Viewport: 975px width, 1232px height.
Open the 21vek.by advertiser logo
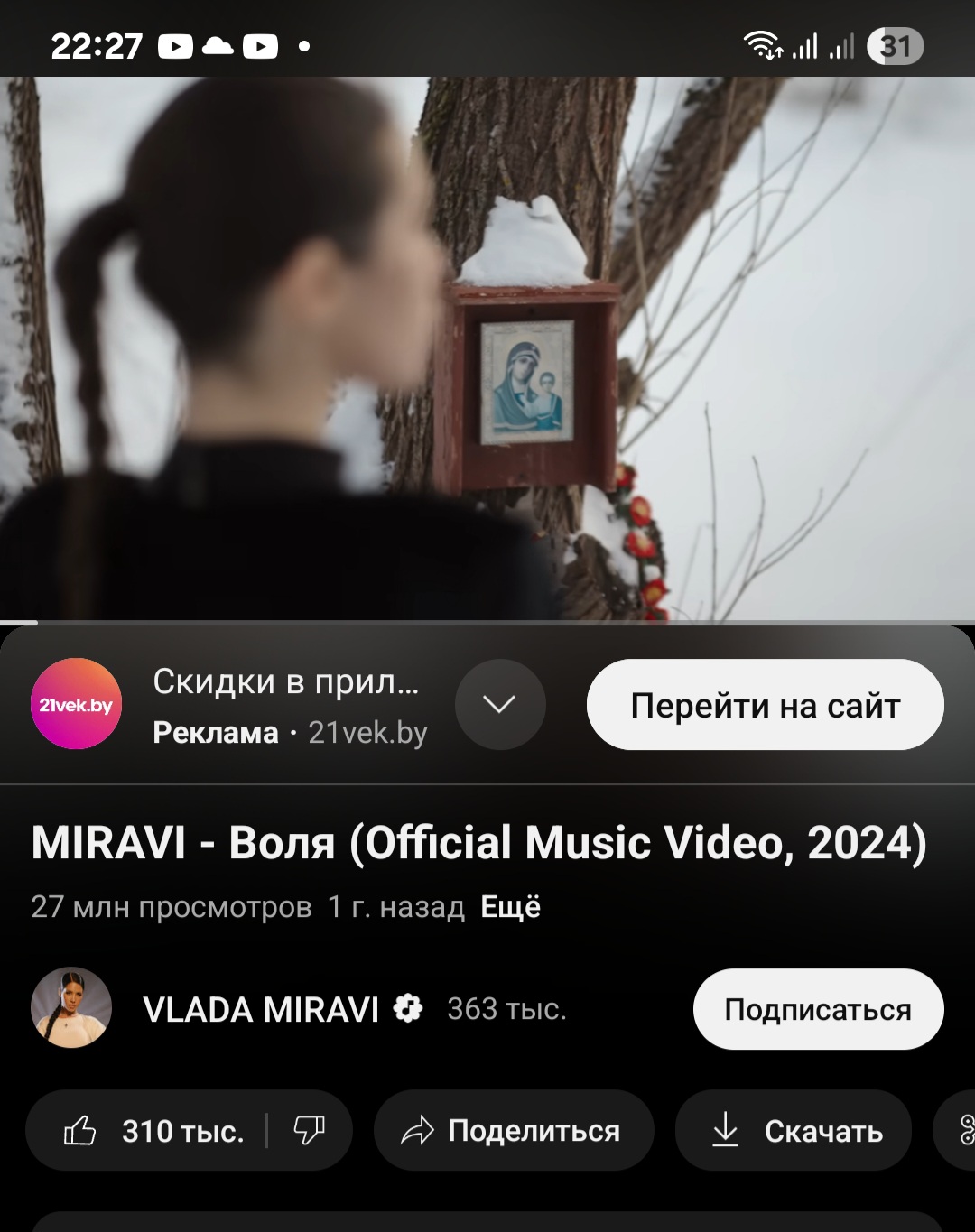coord(77,704)
